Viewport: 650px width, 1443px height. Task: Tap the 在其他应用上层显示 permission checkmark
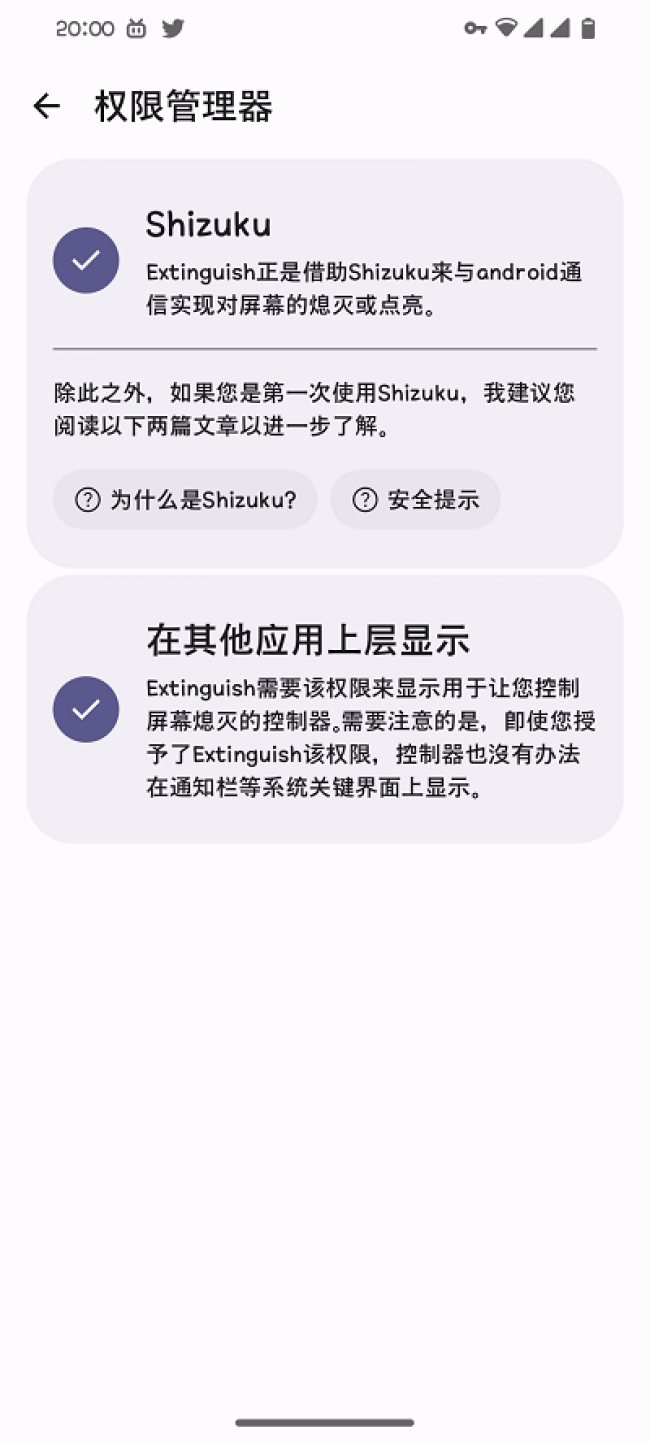pyautogui.click(x=86, y=709)
